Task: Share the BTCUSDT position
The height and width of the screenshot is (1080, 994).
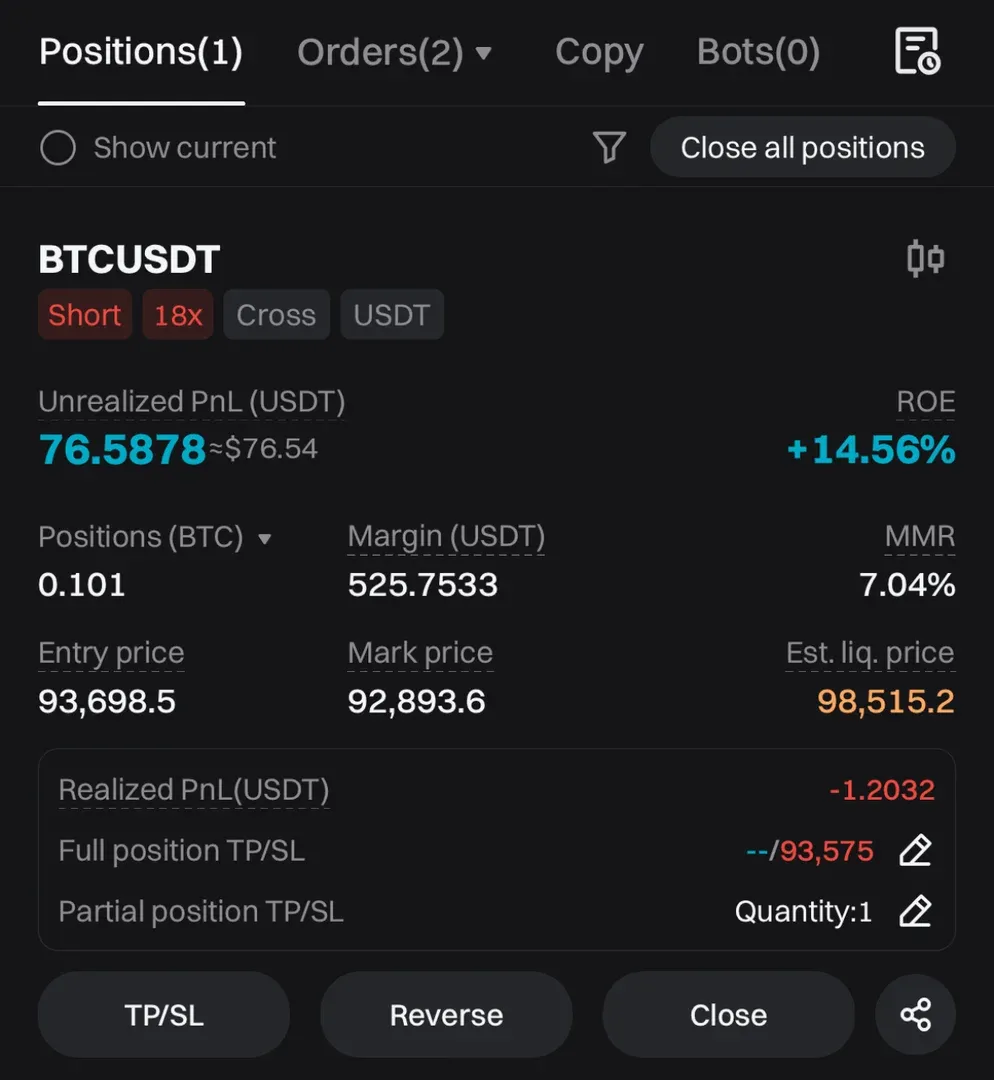Action: click(x=915, y=1015)
